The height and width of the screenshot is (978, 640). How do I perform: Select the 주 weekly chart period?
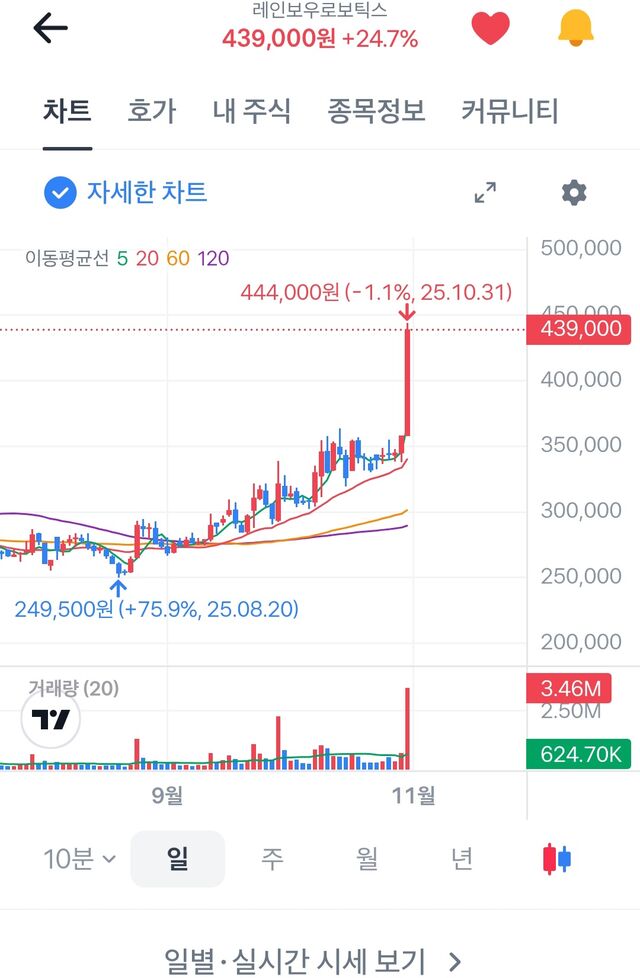[272, 858]
